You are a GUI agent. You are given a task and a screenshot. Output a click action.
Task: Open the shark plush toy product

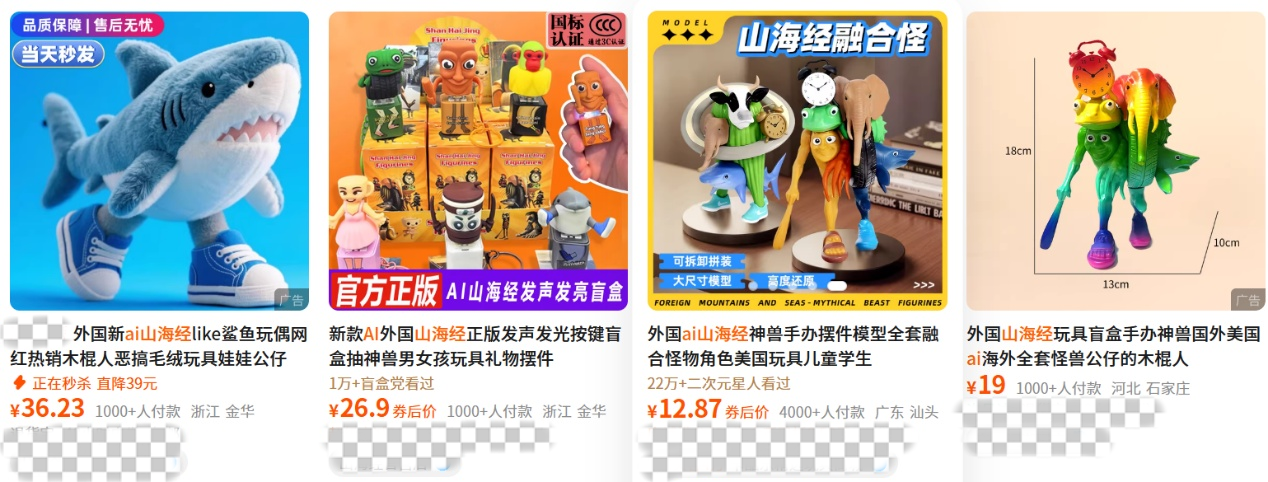pos(159,162)
